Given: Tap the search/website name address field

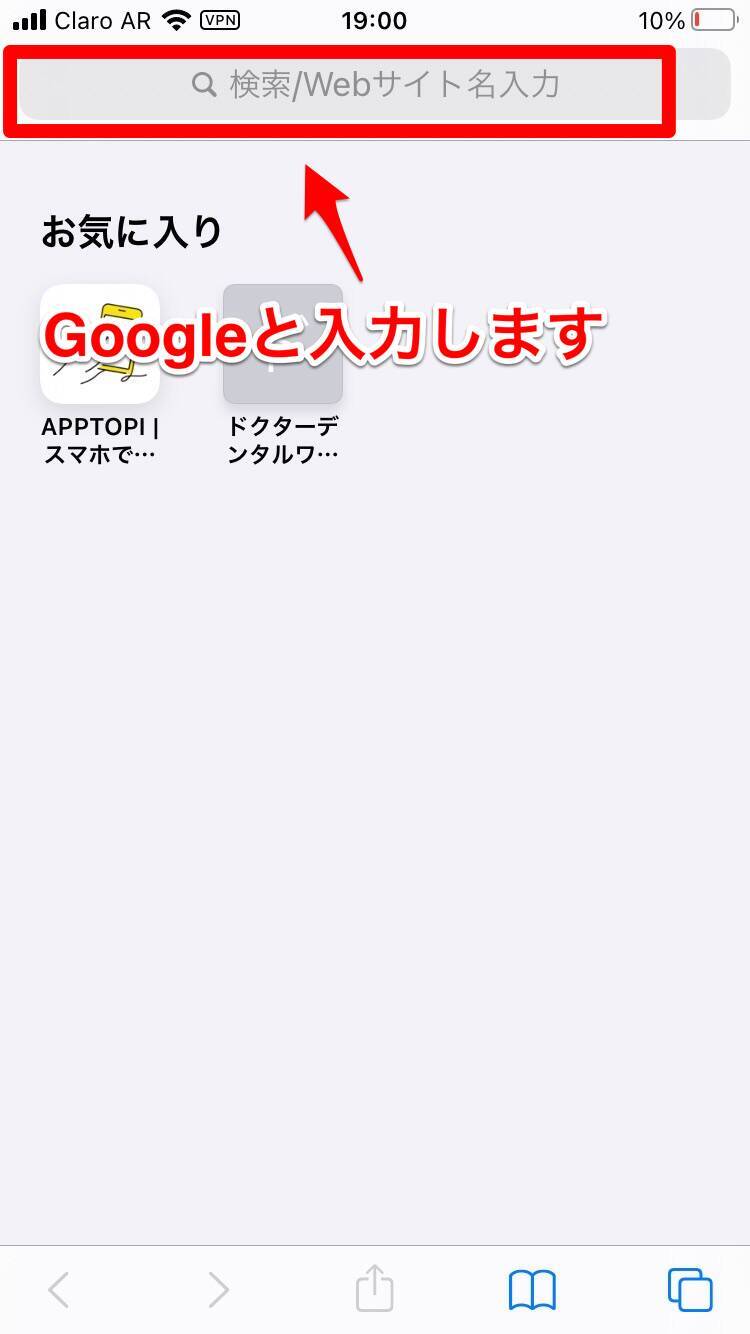Looking at the screenshot, I should pos(374,85).
